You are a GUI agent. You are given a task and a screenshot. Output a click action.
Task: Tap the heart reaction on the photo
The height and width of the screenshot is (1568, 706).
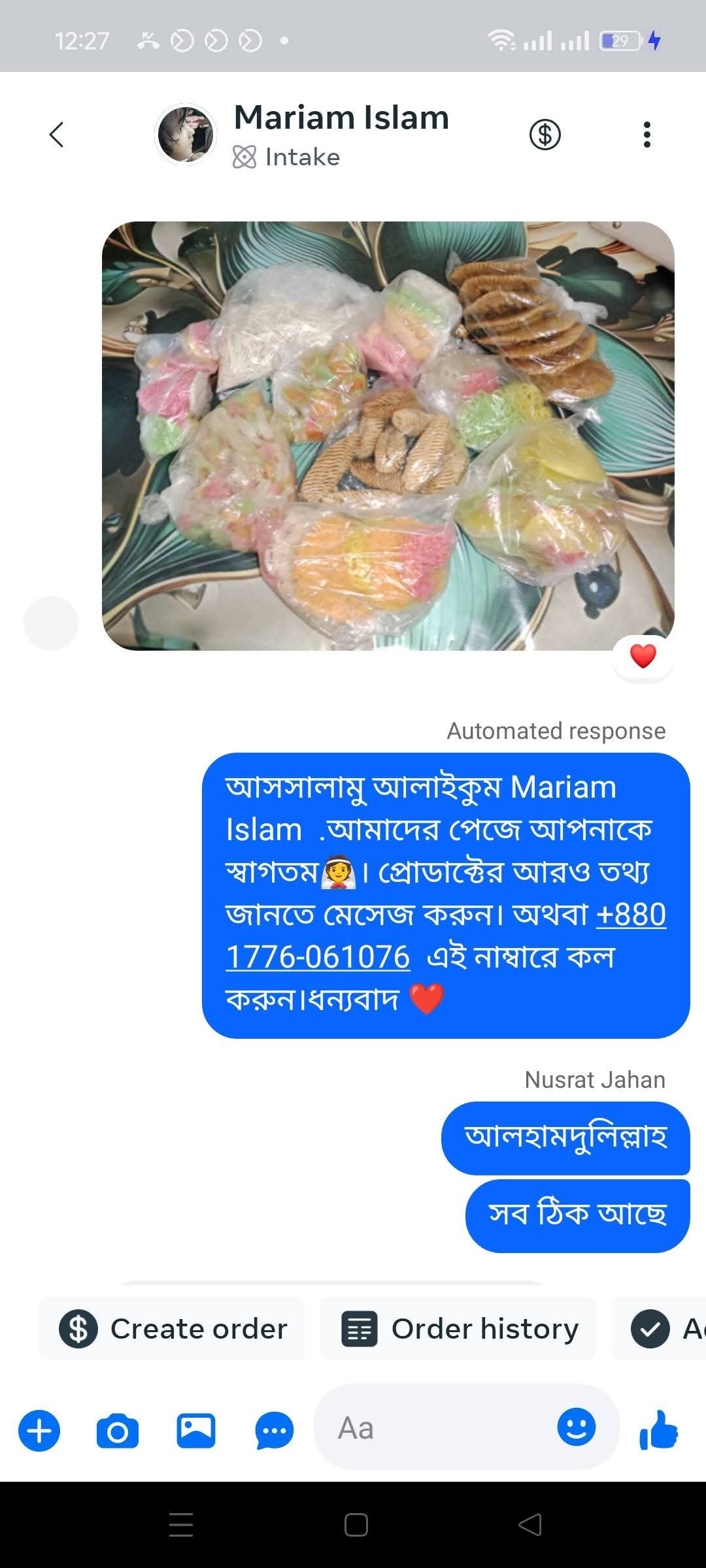(x=643, y=656)
